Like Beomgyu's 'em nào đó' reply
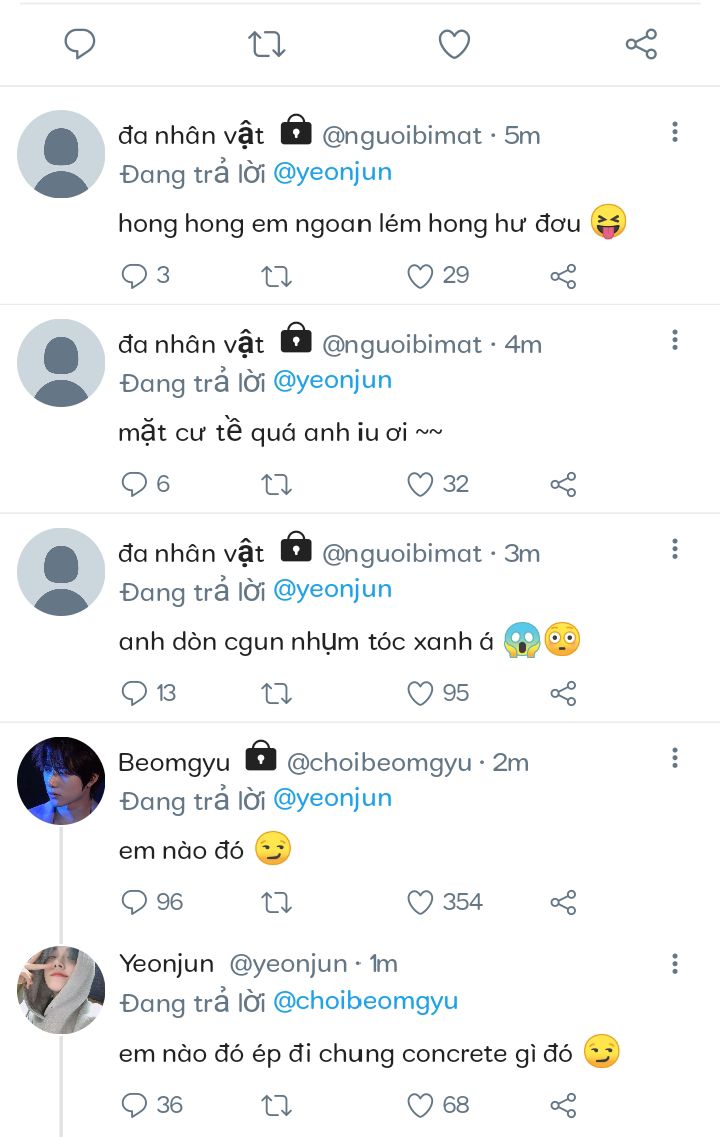The height and width of the screenshot is (1137, 720). click(421, 903)
